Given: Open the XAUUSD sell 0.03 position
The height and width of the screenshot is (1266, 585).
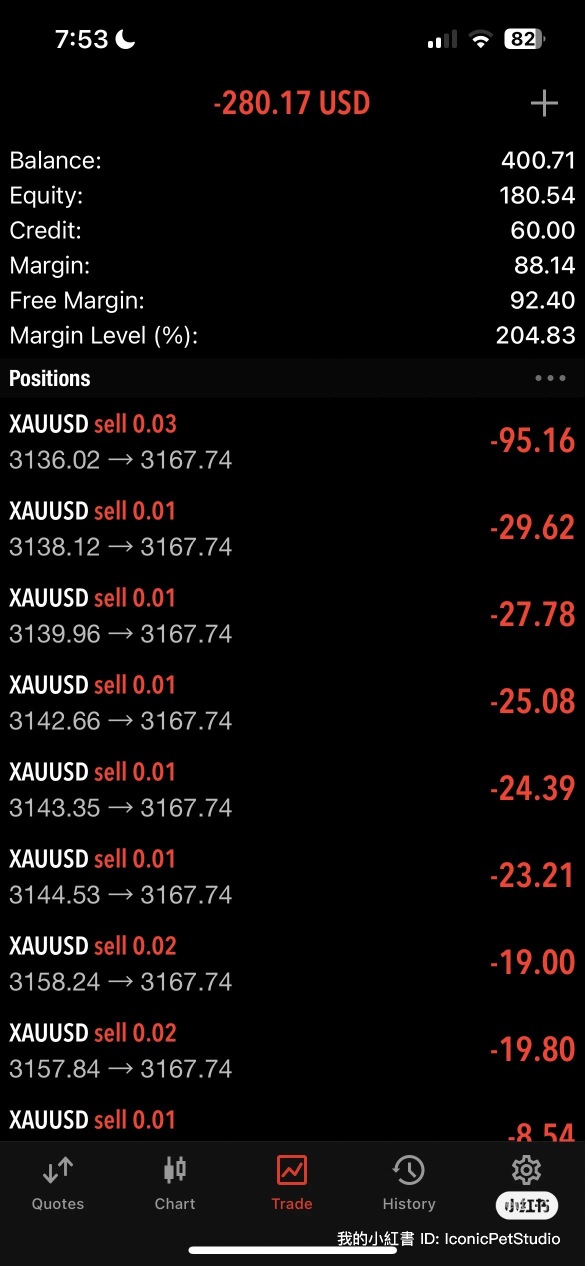Looking at the screenshot, I should click(x=292, y=441).
